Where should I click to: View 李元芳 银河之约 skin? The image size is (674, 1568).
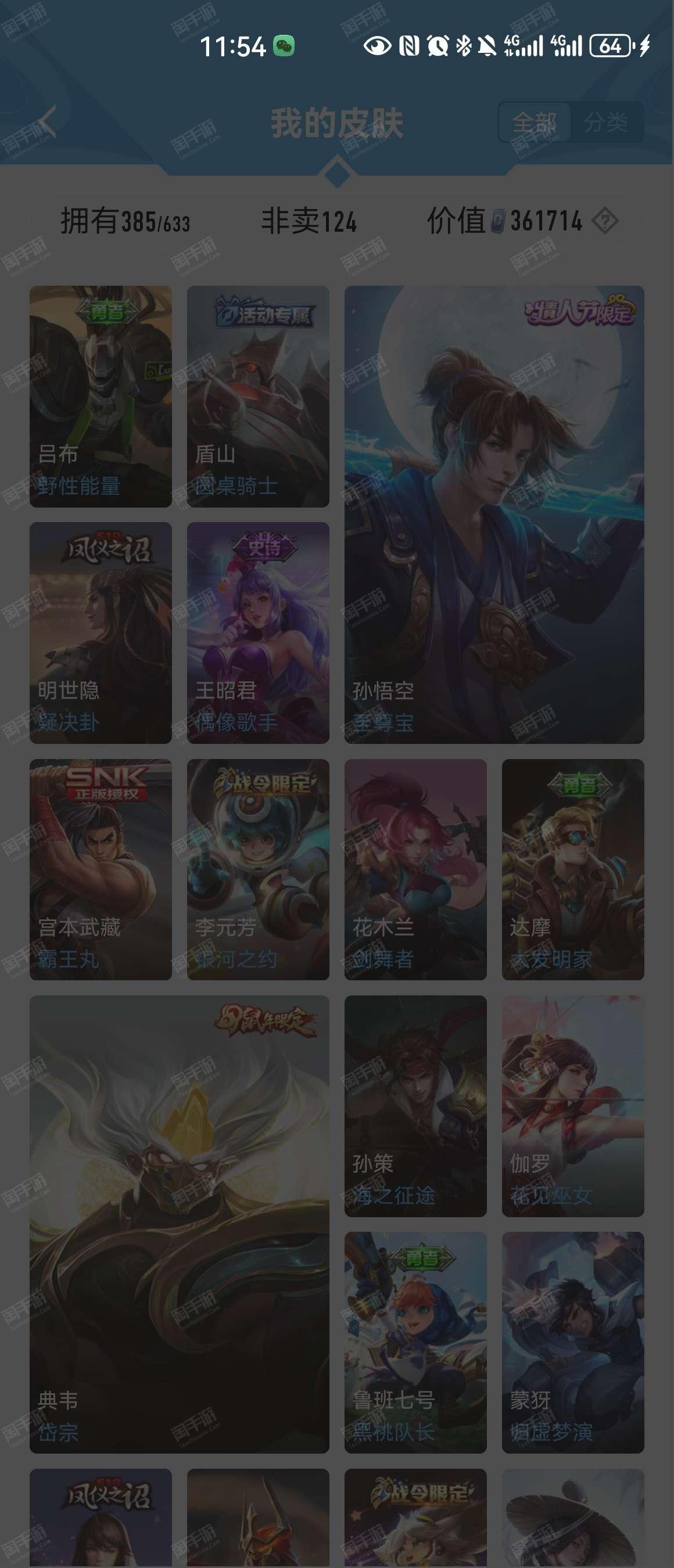pos(257,869)
